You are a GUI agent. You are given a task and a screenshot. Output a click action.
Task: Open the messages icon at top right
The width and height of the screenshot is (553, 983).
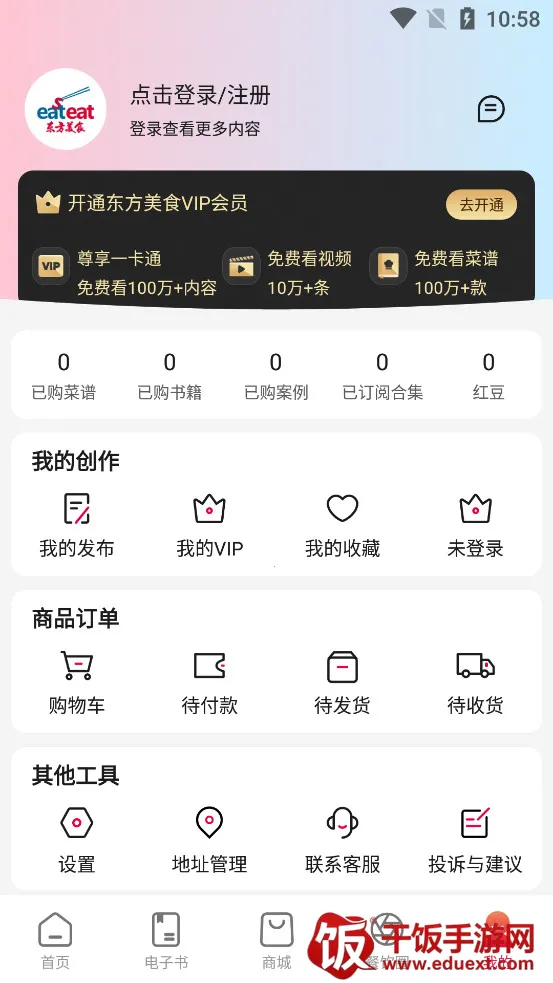491,109
